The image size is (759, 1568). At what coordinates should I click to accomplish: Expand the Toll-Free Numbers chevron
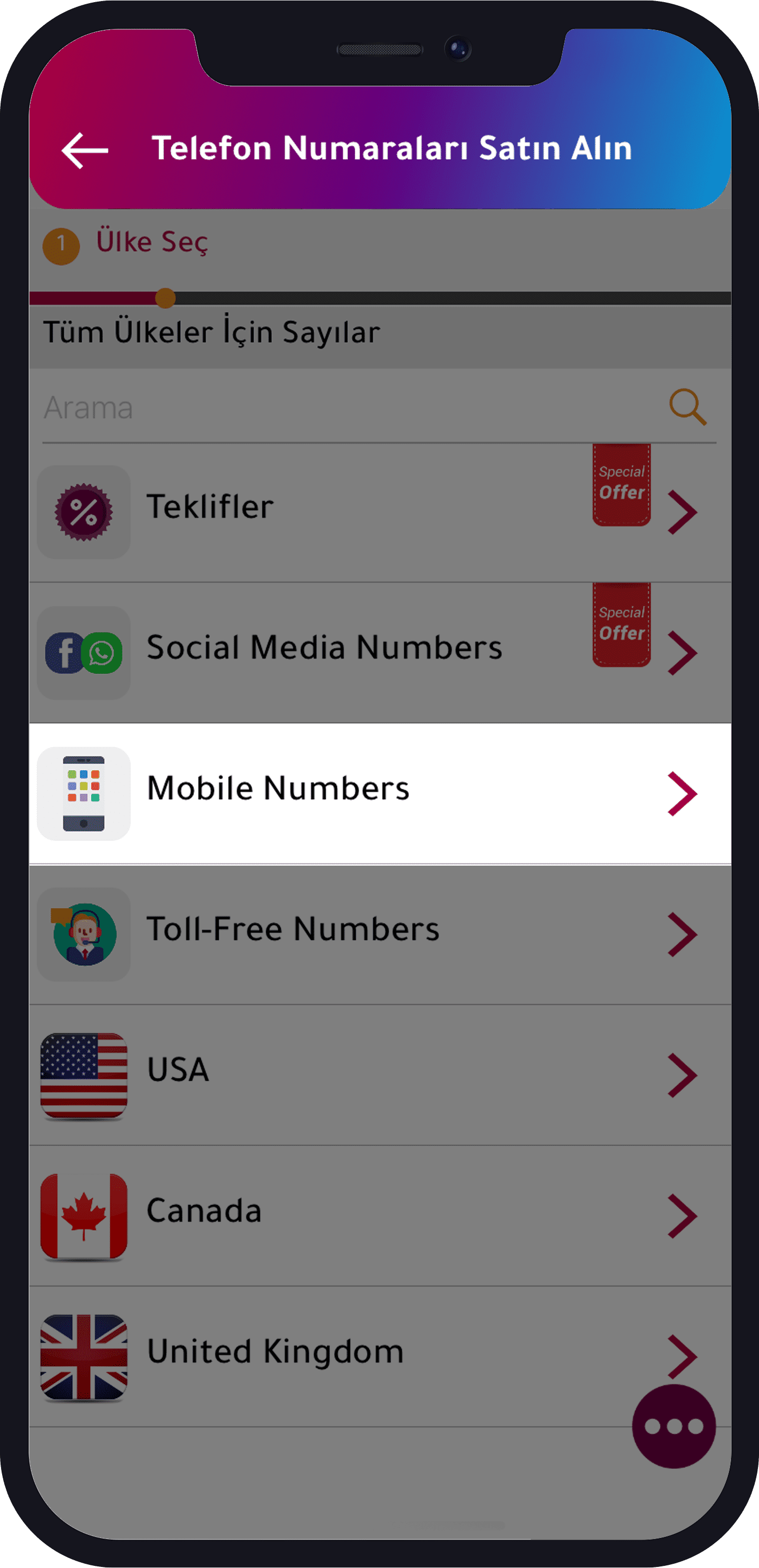pyautogui.click(x=682, y=934)
